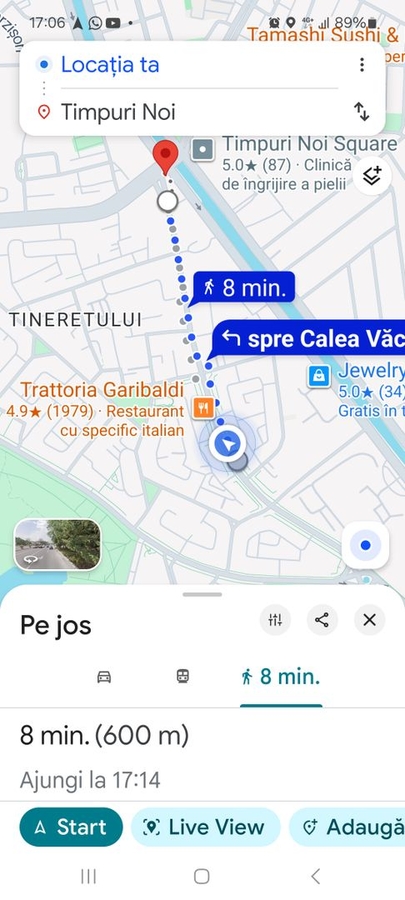405x900 pixels.
Task: Close the directions panel
Action: point(369,620)
